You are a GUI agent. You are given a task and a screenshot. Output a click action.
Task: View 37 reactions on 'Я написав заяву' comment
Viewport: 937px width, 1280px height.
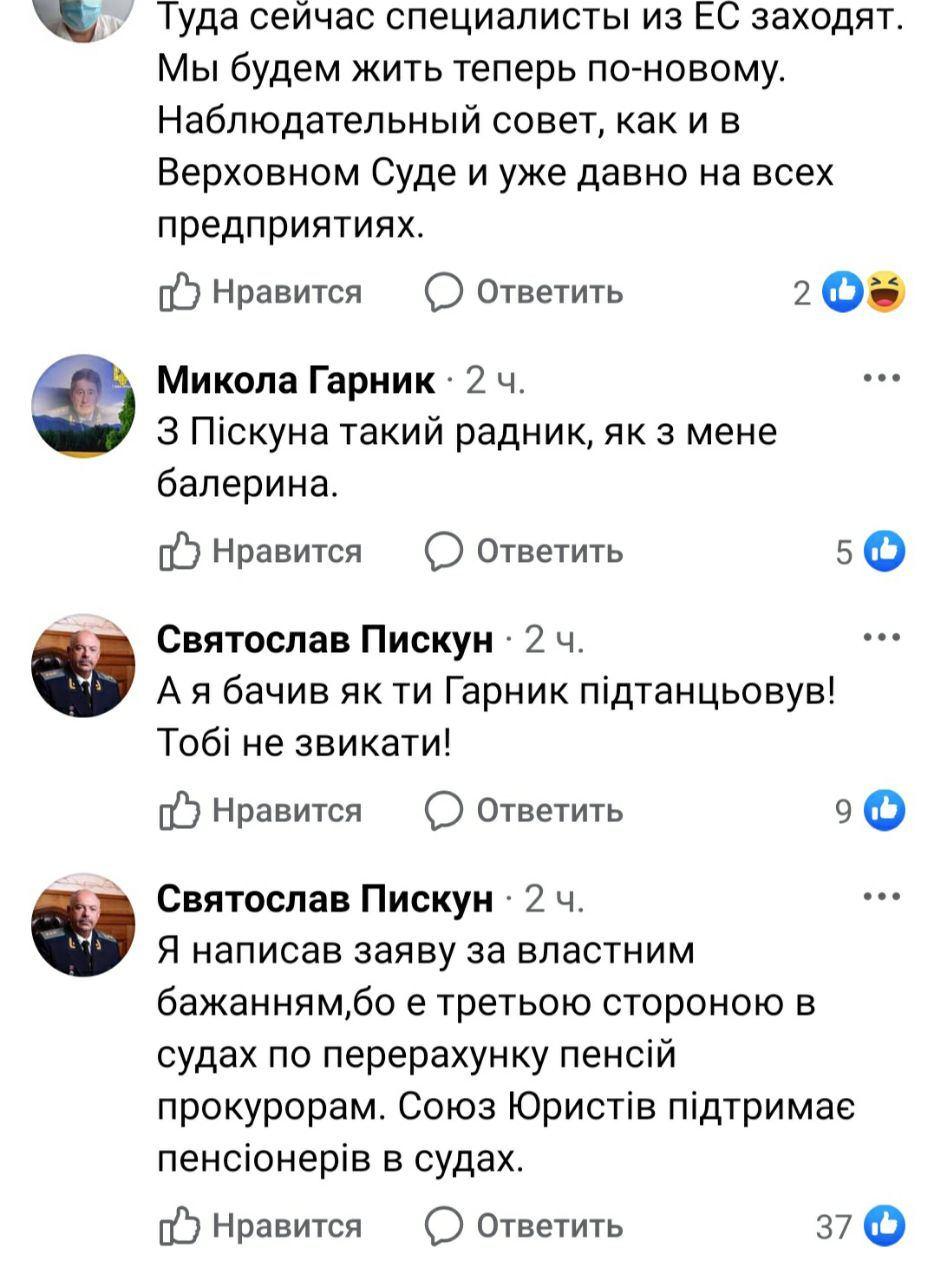(862, 1226)
